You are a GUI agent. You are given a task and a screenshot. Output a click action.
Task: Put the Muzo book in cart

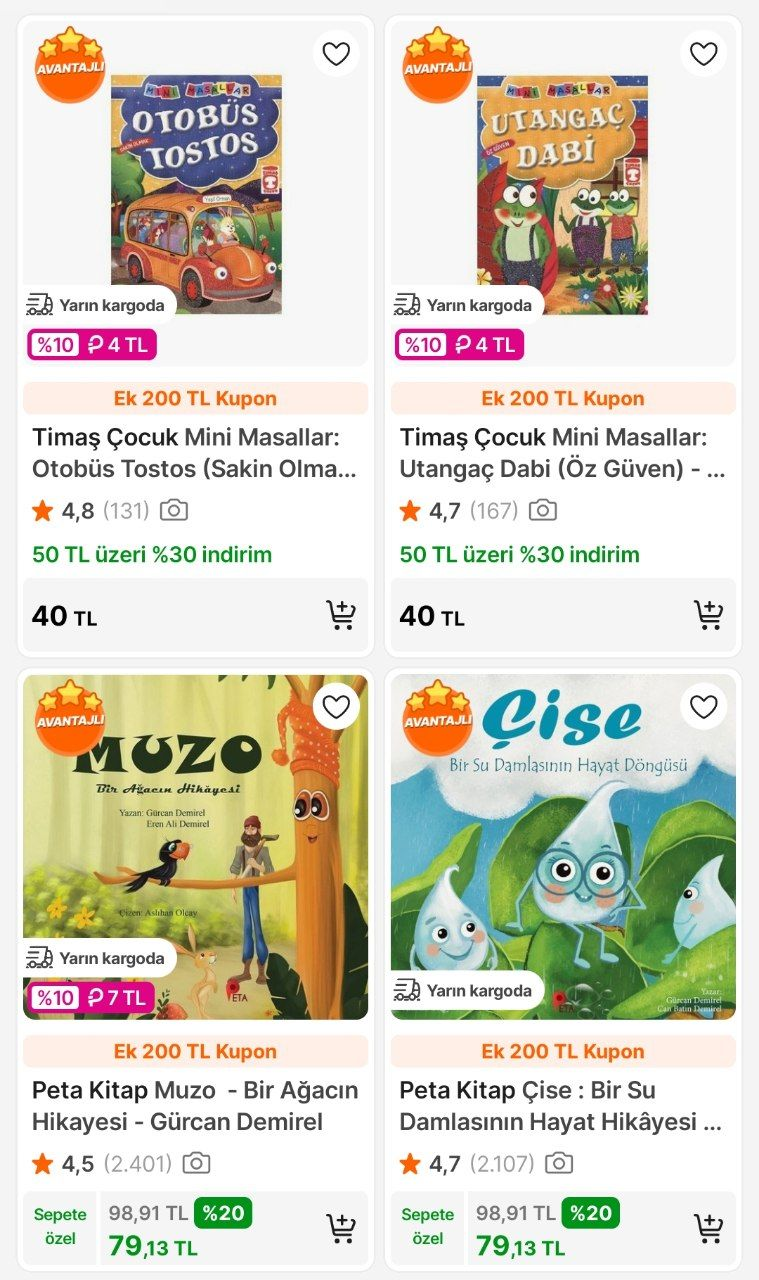click(x=341, y=1227)
